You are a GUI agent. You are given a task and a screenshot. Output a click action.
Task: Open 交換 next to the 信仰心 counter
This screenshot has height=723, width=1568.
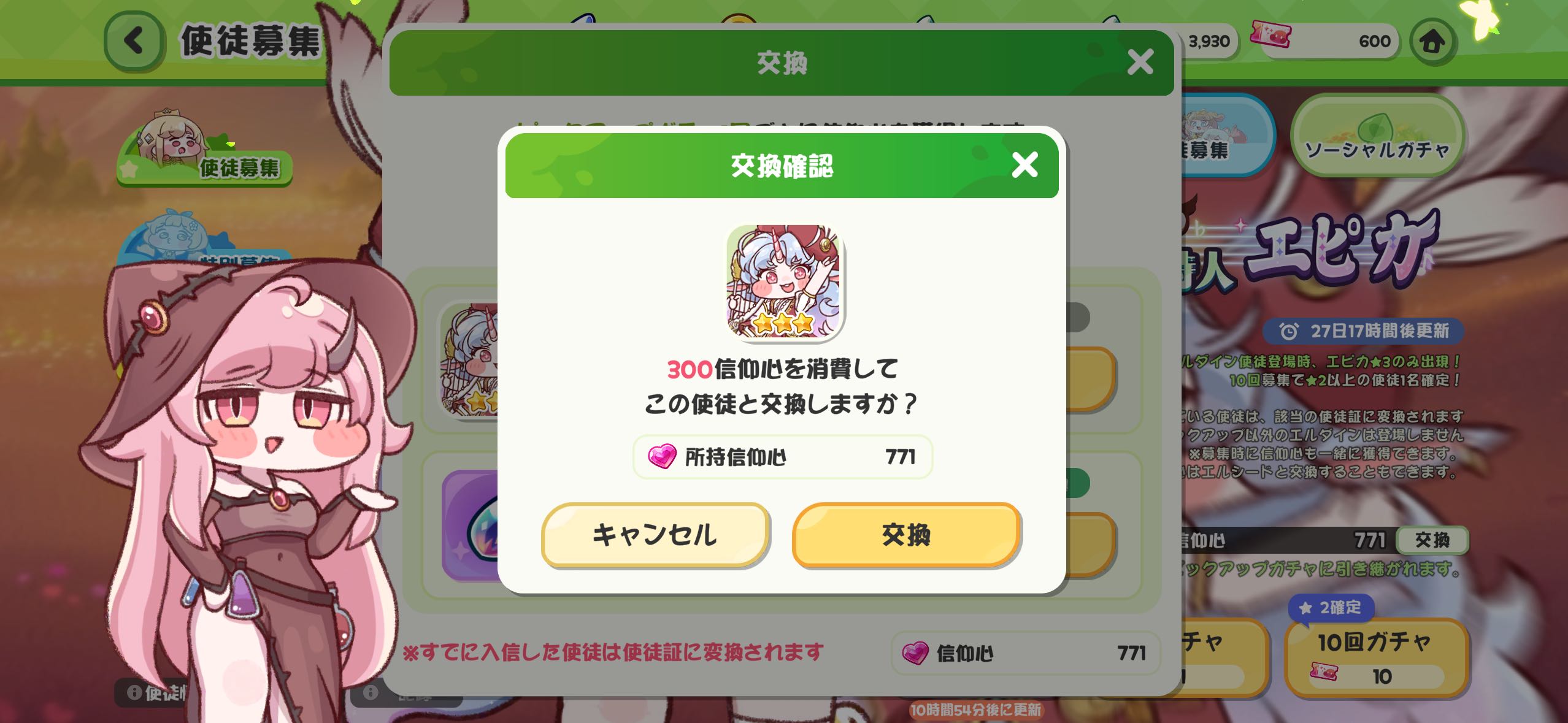tap(1432, 540)
